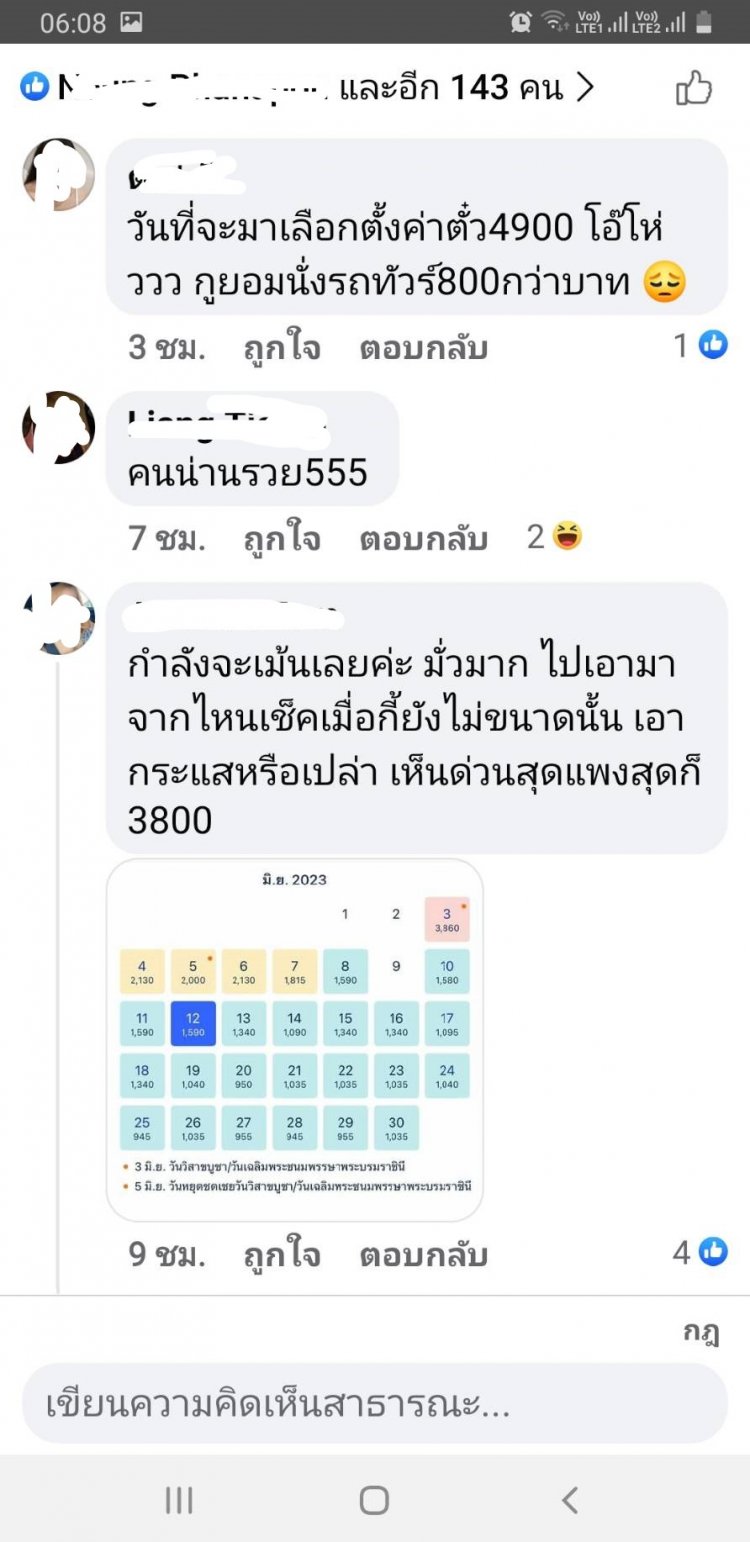The height and width of the screenshot is (1542, 750).
Task: Reply to the comment 'คนน่านรวย555'
Action: pyautogui.click(x=423, y=538)
